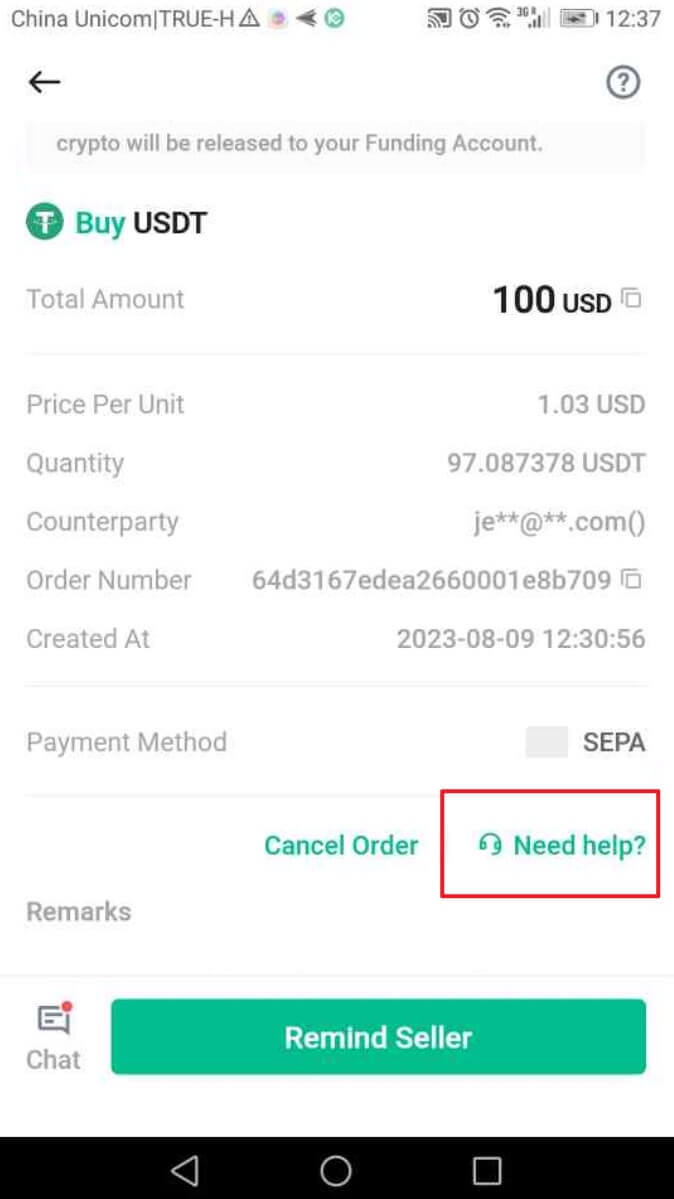The width and height of the screenshot is (674, 1199).
Task: Open recent apps from the navigation bar
Action: pos(487,1170)
